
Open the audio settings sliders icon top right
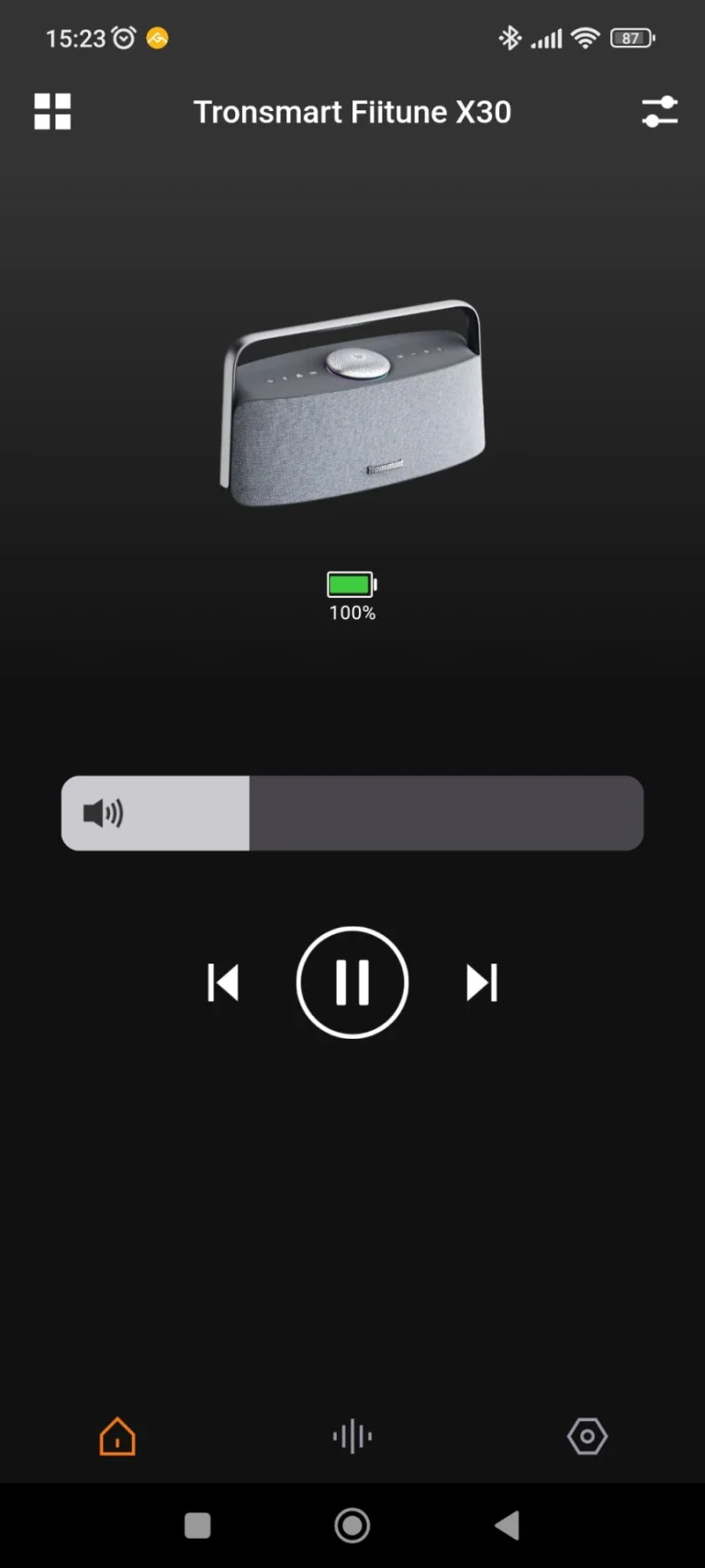click(x=659, y=111)
